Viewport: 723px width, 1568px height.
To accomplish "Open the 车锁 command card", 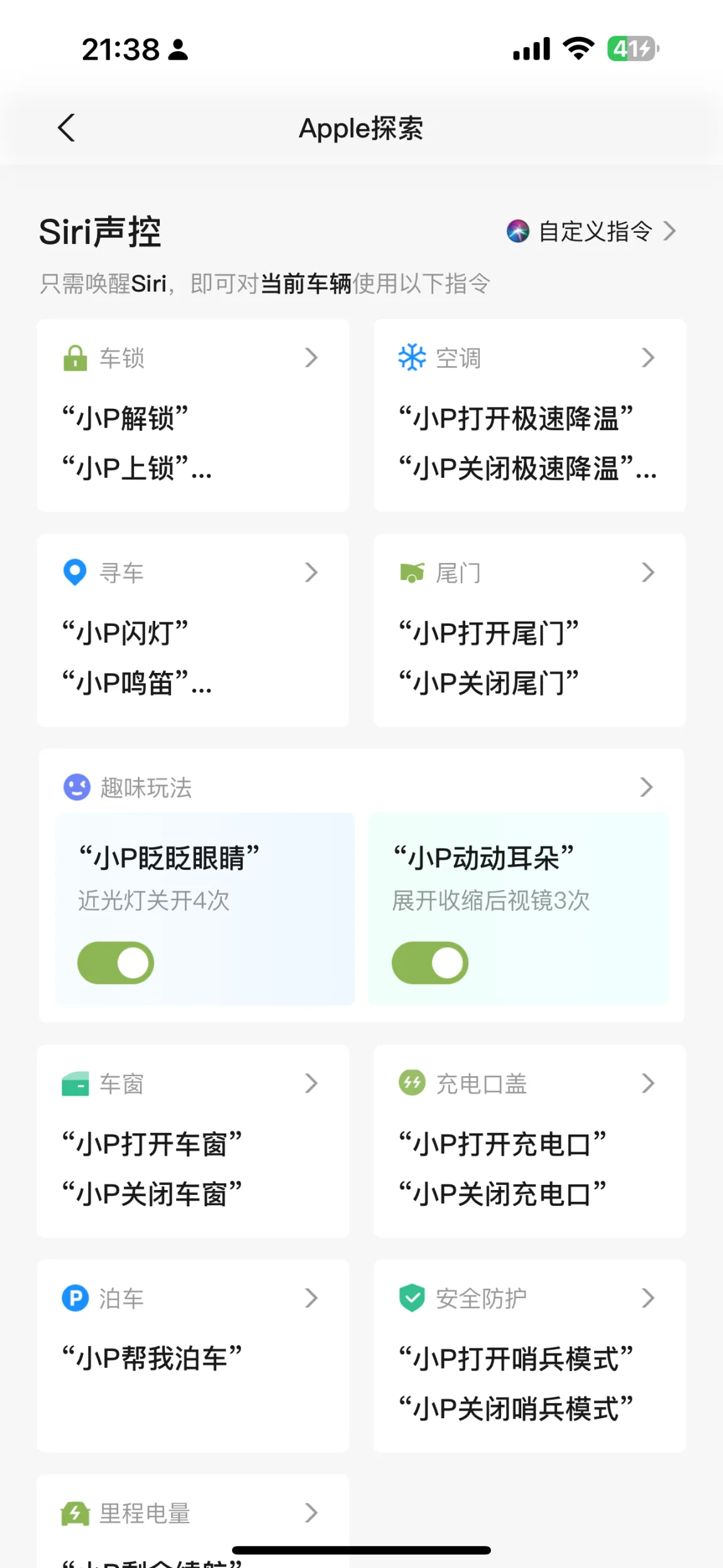I will pos(193,416).
